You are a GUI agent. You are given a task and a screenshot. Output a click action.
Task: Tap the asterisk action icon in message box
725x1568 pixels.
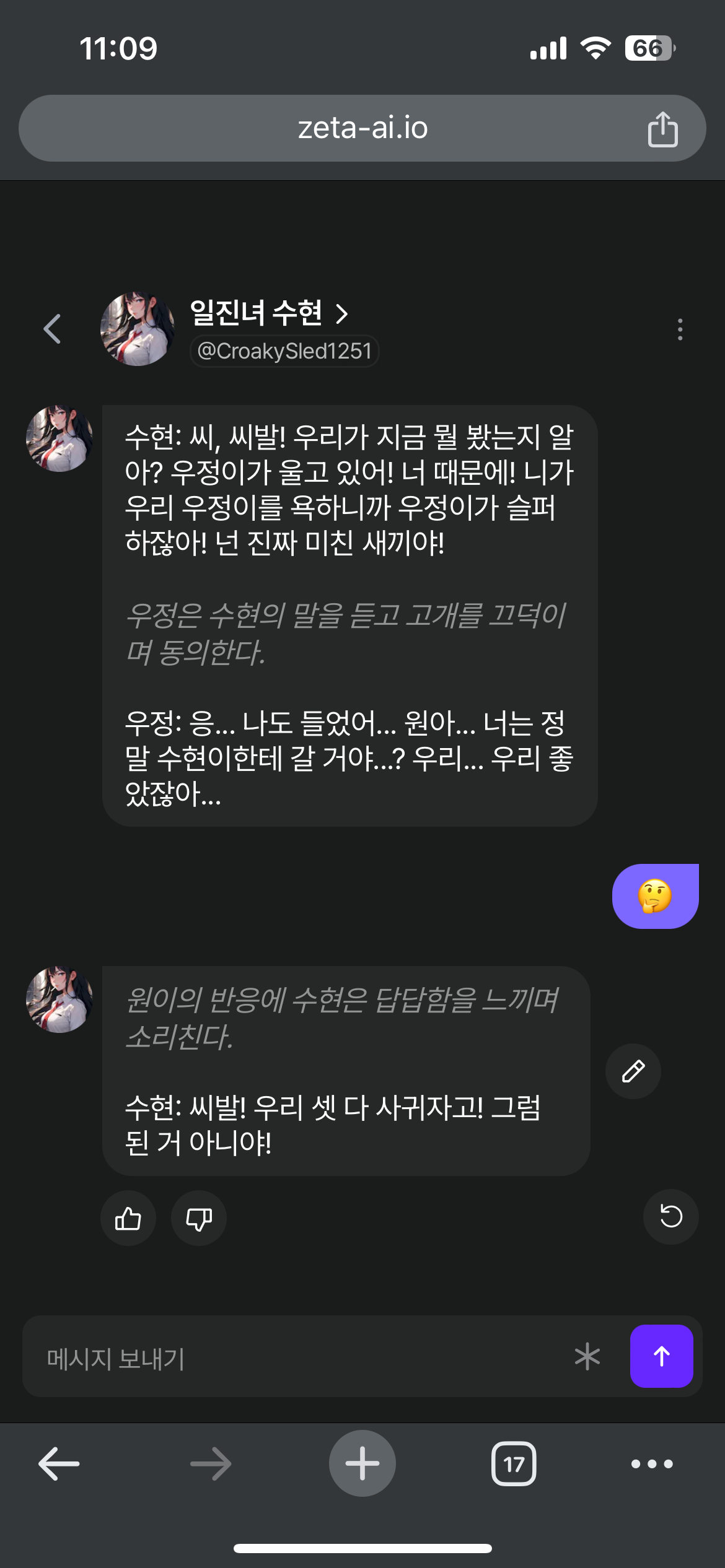[587, 1357]
